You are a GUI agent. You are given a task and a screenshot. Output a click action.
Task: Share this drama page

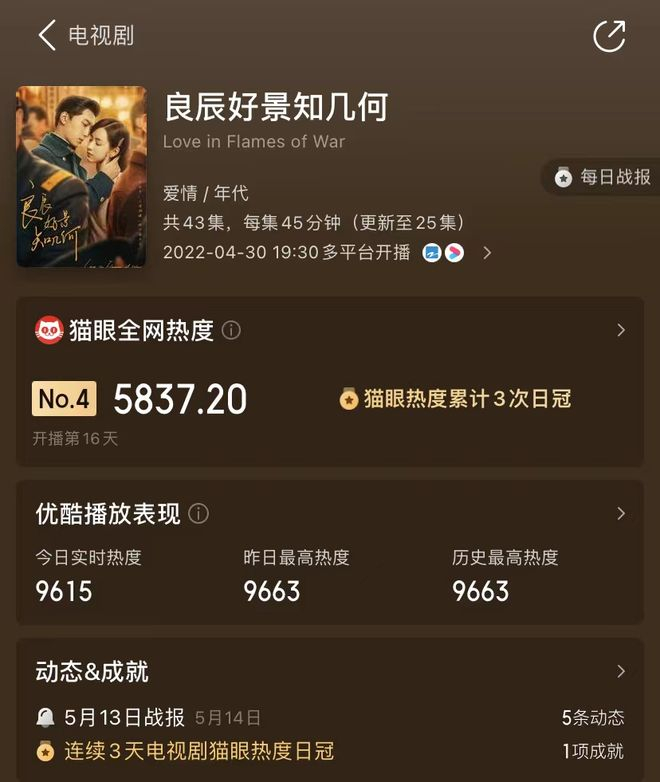608,37
